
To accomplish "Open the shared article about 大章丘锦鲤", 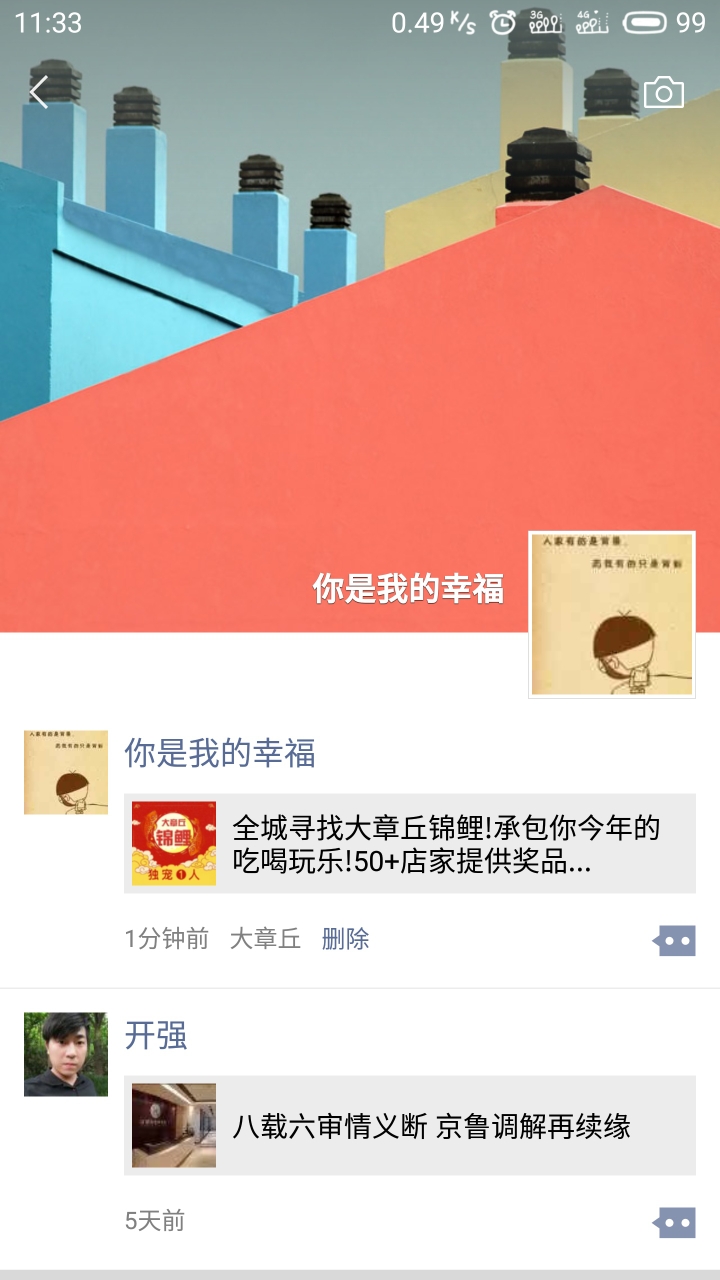I will coord(410,844).
